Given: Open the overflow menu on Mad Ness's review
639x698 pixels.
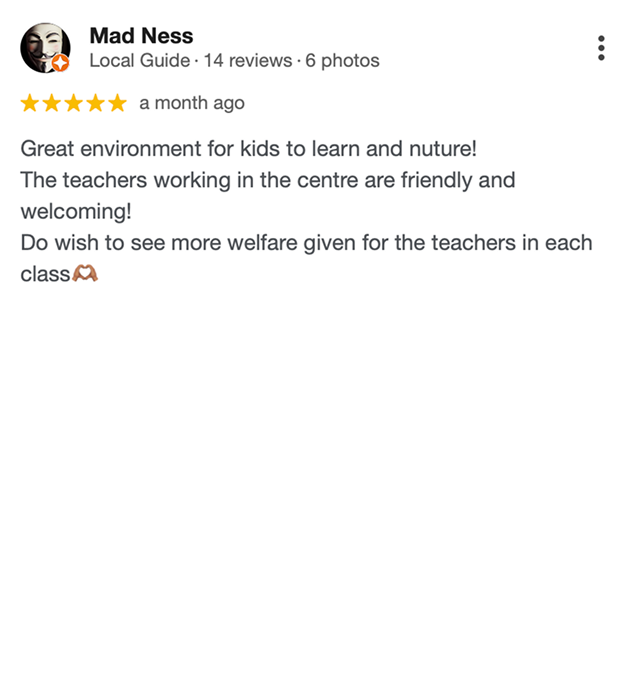Looking at the screenshot, I should 601,48.
